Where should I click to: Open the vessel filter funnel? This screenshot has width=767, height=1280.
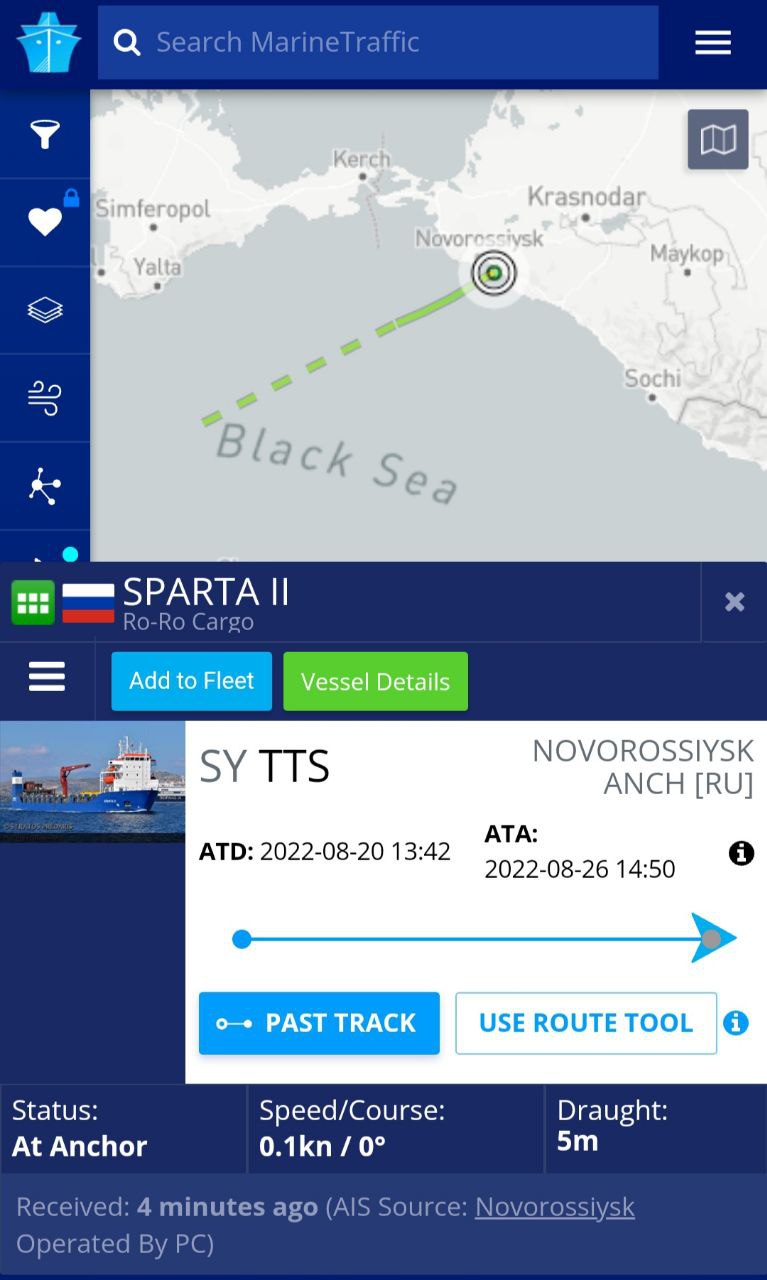point(44,134)
